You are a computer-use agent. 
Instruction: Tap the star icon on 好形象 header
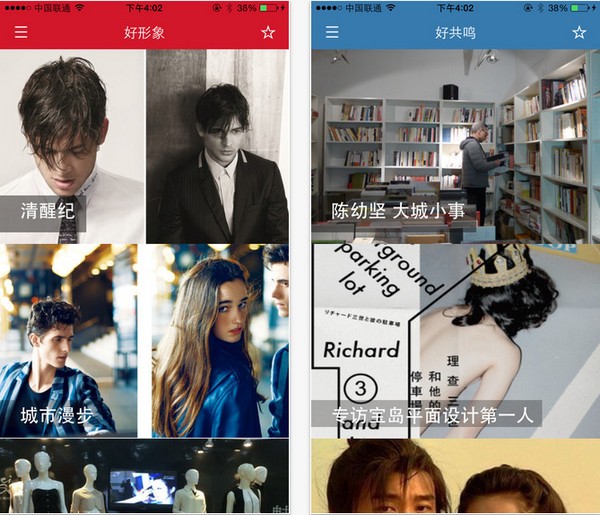click(x=268, y=32)
